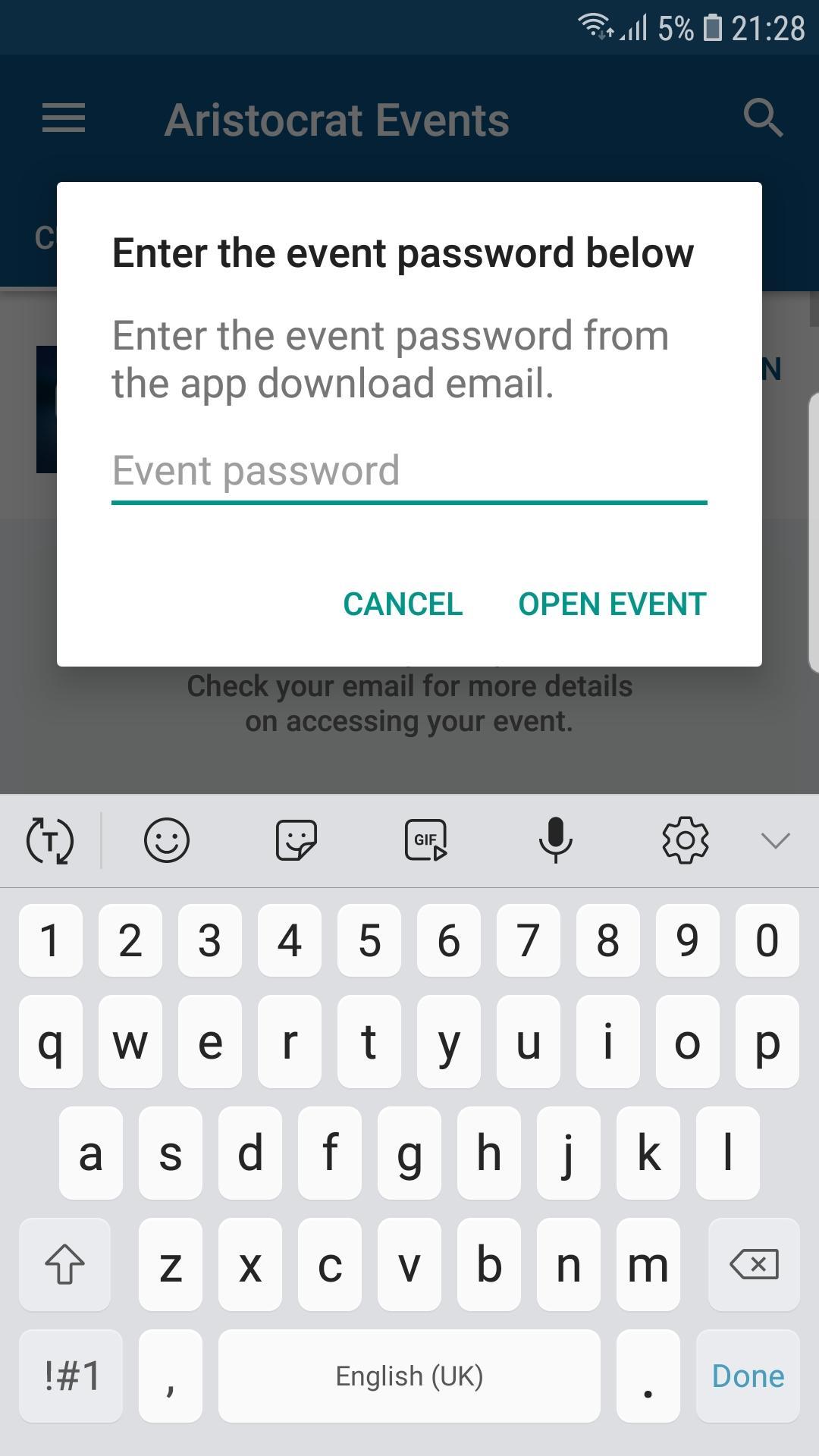Toggle uppercase with the Shift key
Screen dimensions: 819x1456
[x=65, y=1265]
